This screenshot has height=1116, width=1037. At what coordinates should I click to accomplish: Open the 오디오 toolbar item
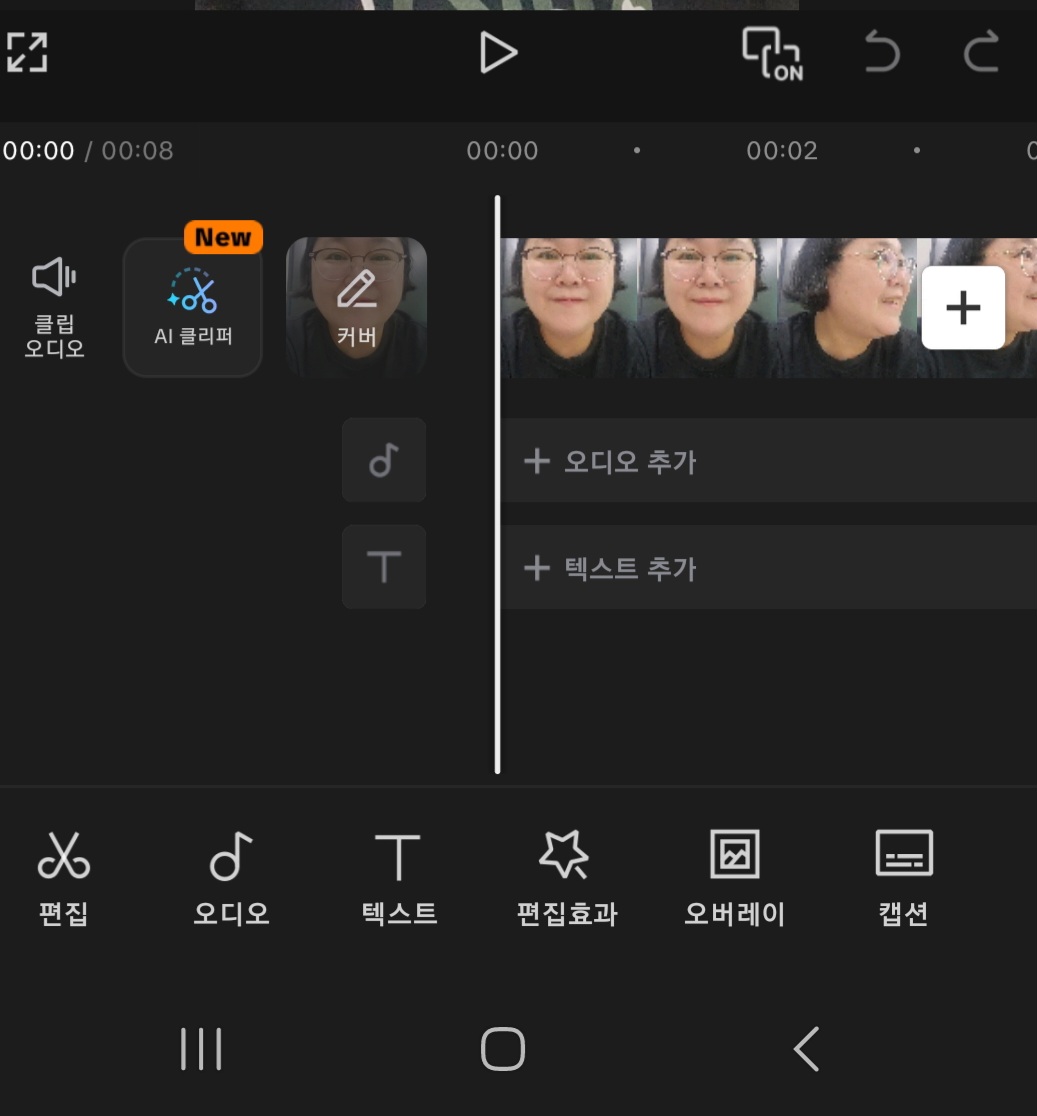click(231, 878)
